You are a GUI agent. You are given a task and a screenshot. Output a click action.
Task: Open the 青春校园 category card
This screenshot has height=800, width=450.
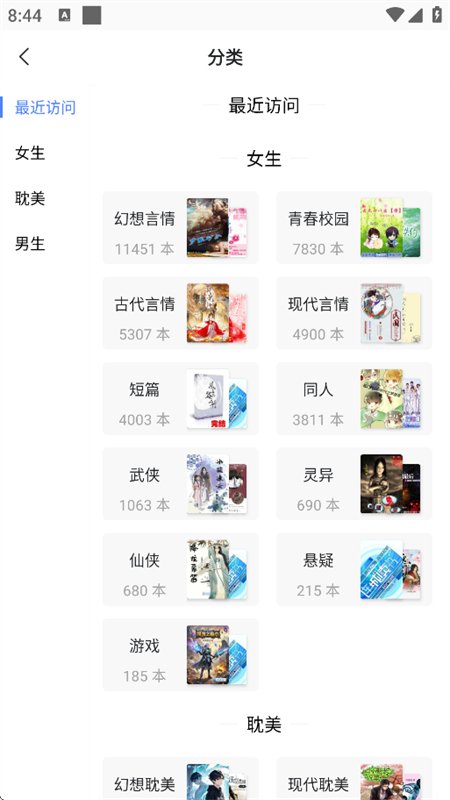click(354, 228)
